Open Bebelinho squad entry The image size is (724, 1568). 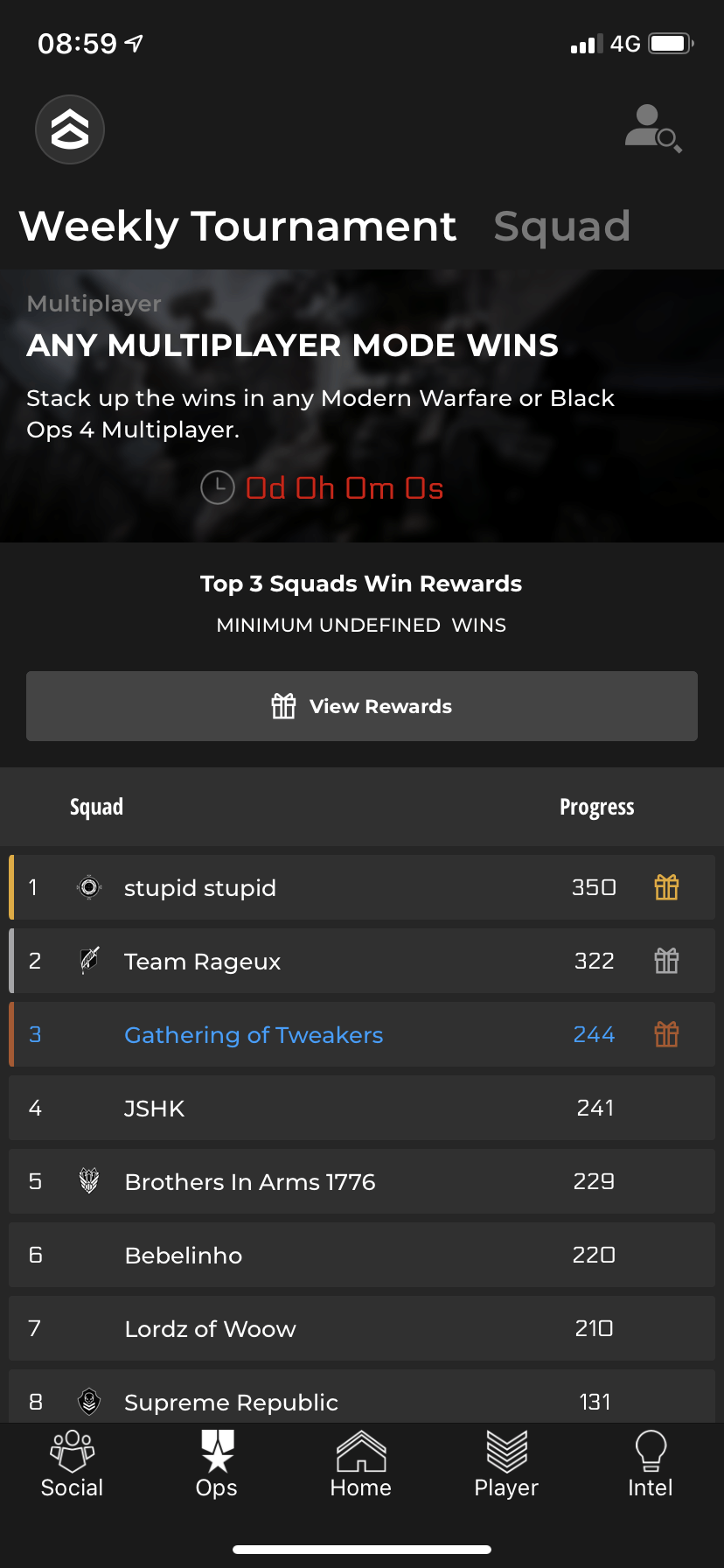[362, 1256]
